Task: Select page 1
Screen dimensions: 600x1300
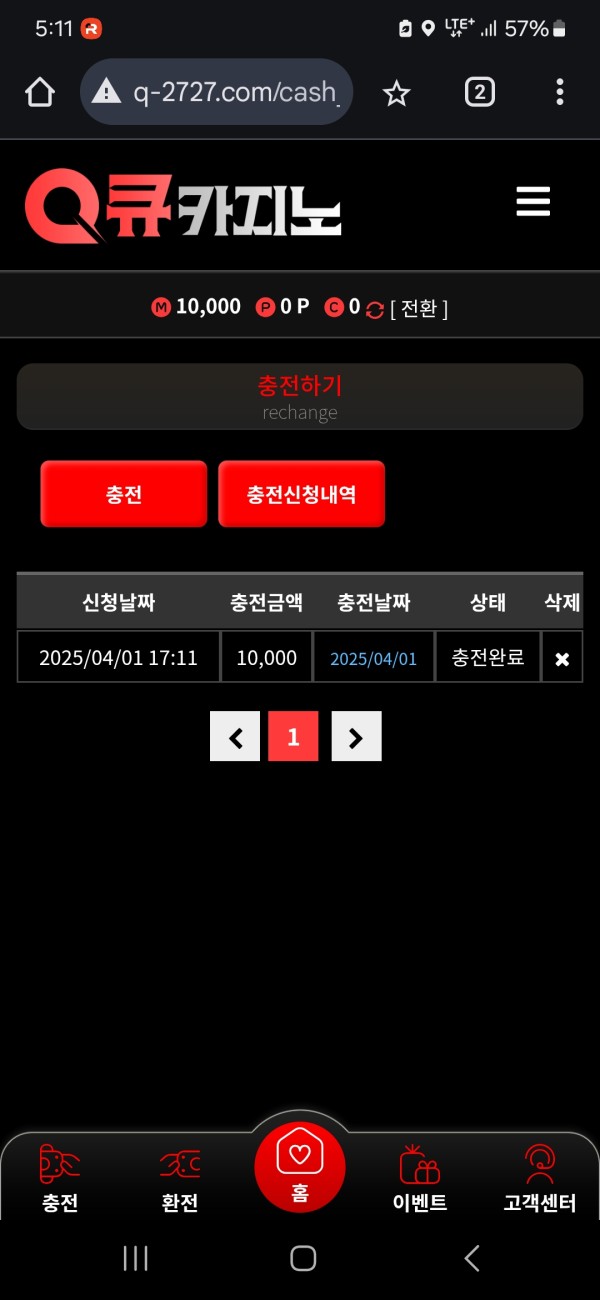Action: [293, 737]
